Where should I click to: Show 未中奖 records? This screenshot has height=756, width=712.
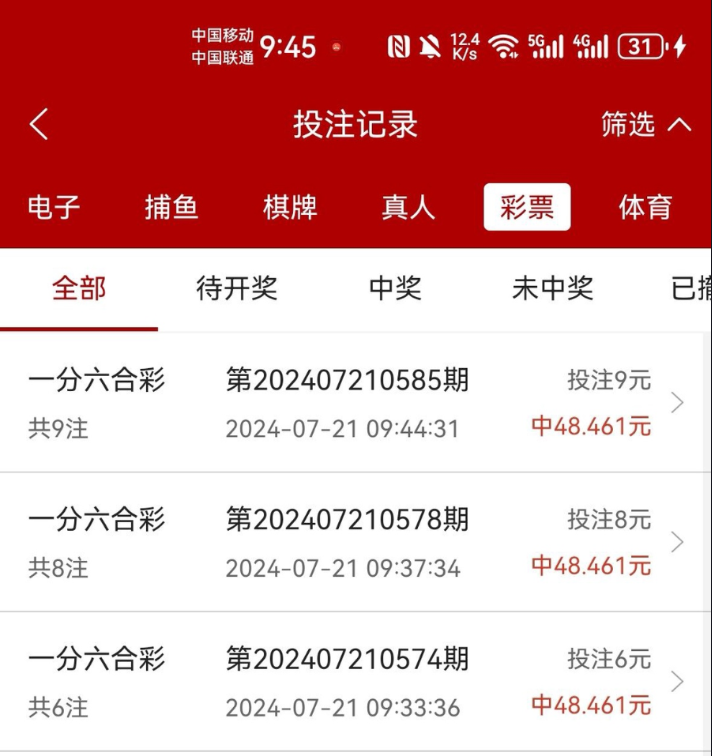[553, 289]
